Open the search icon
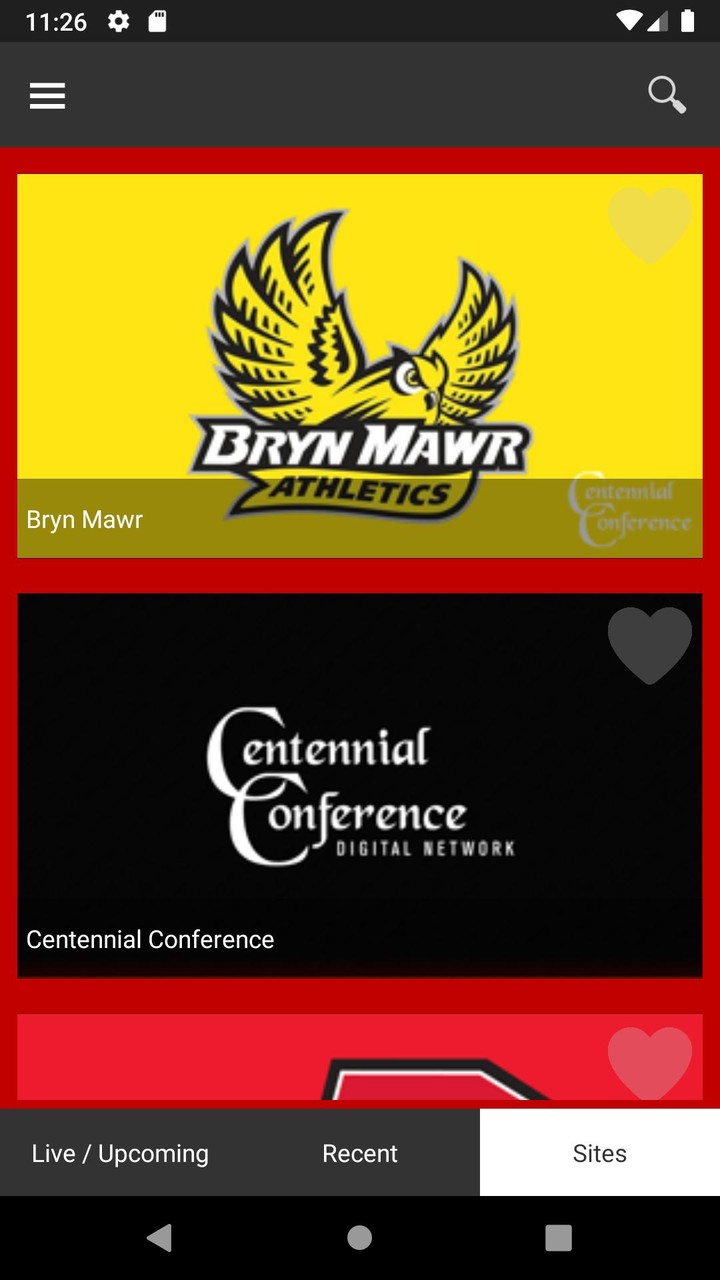 [x=666, y=96]
